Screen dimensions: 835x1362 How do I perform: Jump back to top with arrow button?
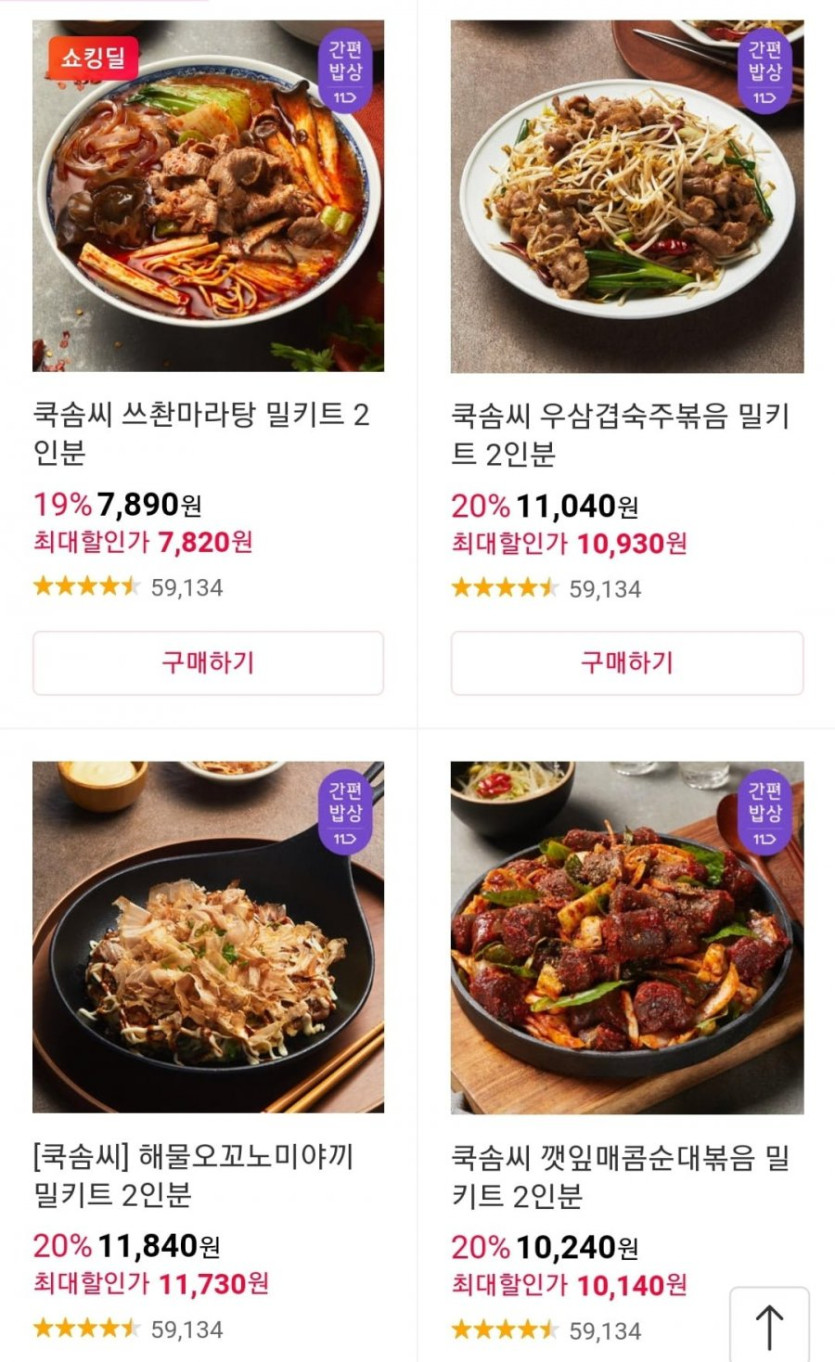click(x=769, y=1326)
